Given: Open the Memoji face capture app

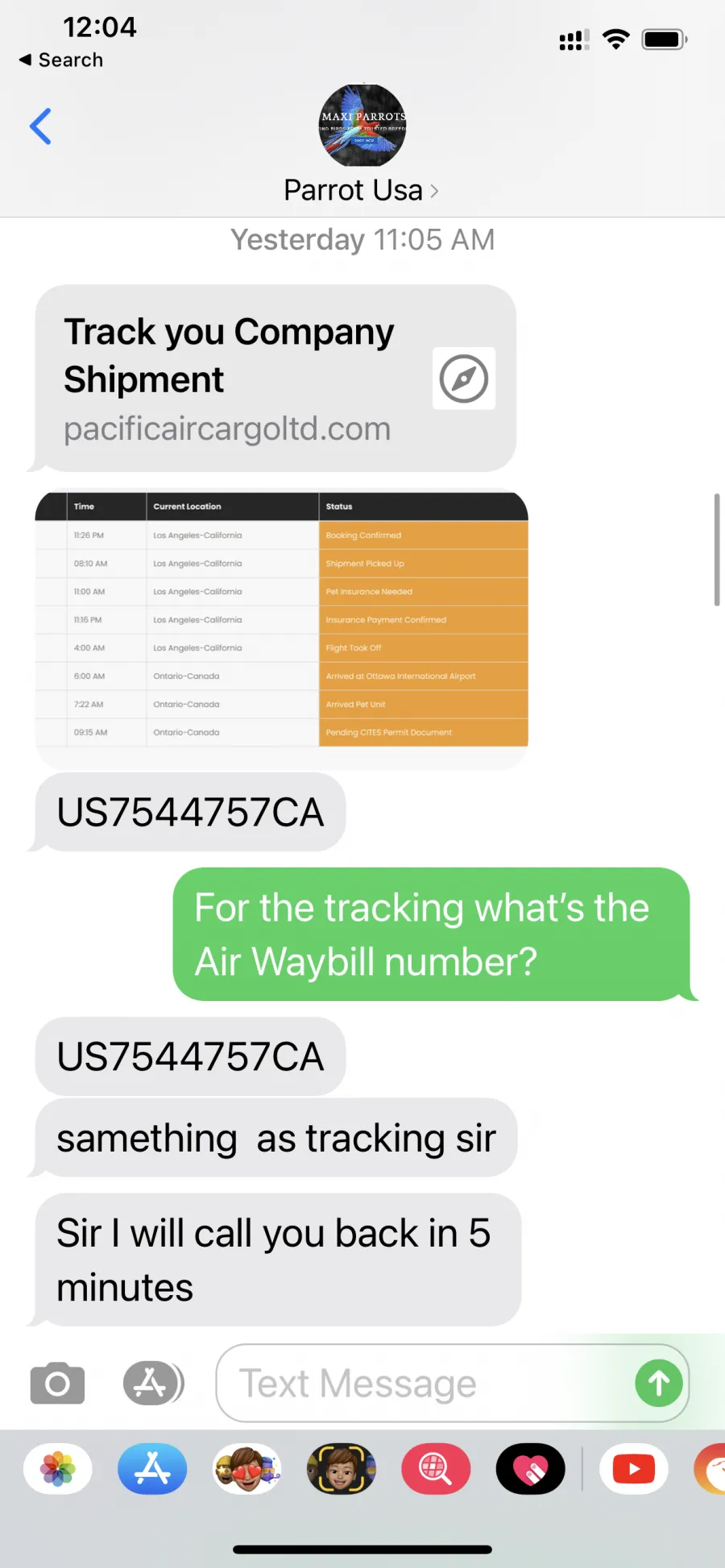Looking at the screenshot, I should (x=342, y=1469).
